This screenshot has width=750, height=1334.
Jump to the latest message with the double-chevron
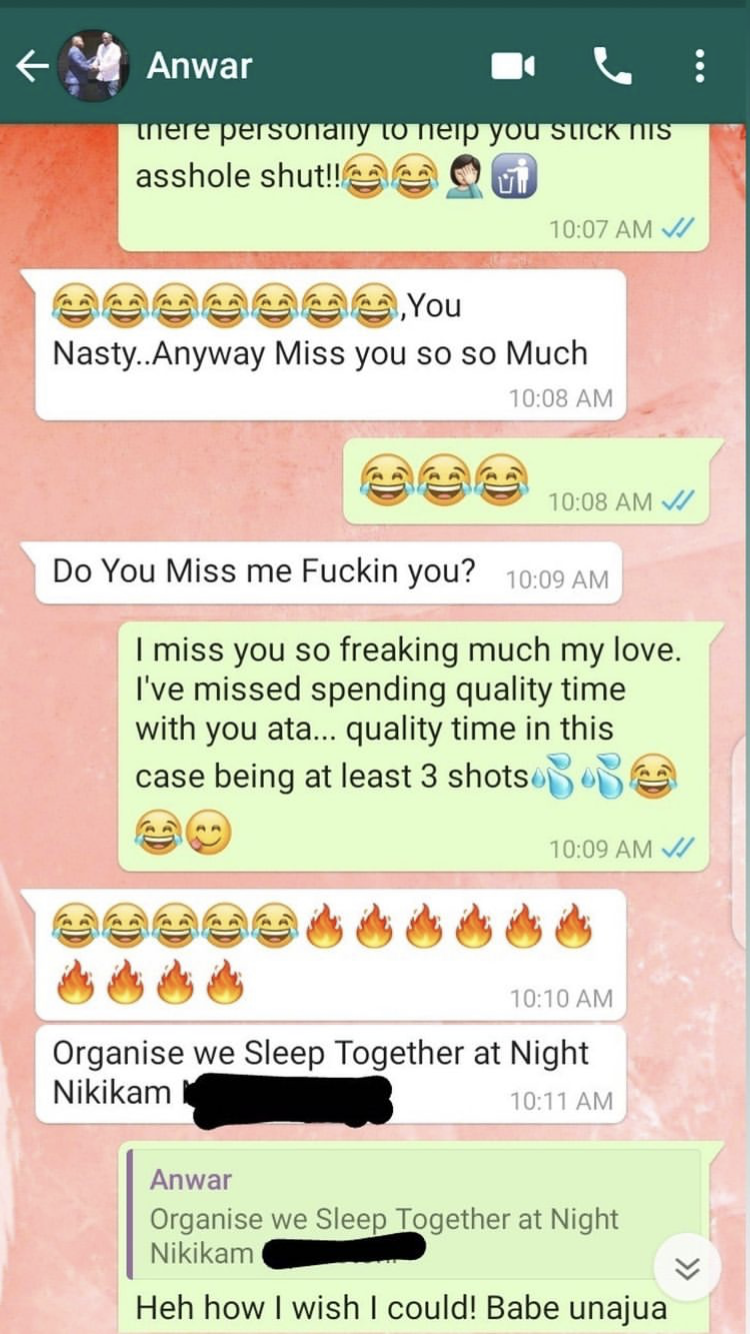pyautogui.click(x=686, y=1268)
